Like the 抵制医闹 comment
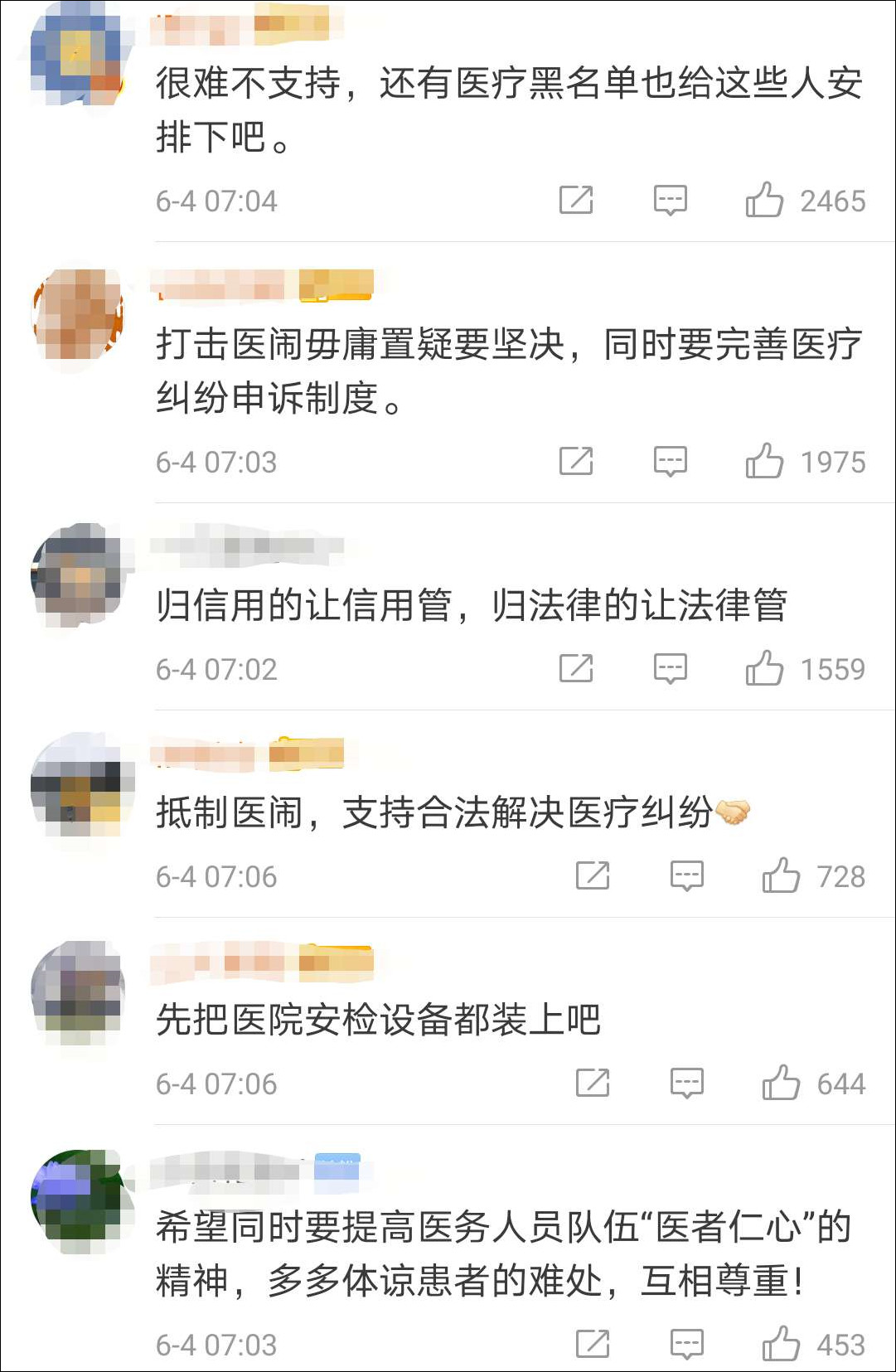This screenshot has width=896, height=1372. (780, 876)
